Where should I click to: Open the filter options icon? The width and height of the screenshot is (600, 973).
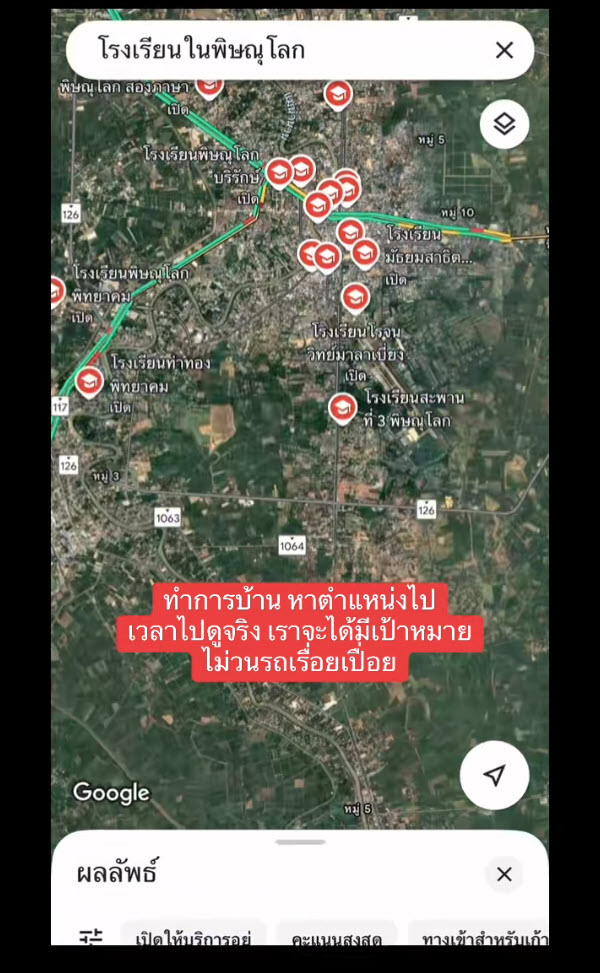click(x=91, y=937)
